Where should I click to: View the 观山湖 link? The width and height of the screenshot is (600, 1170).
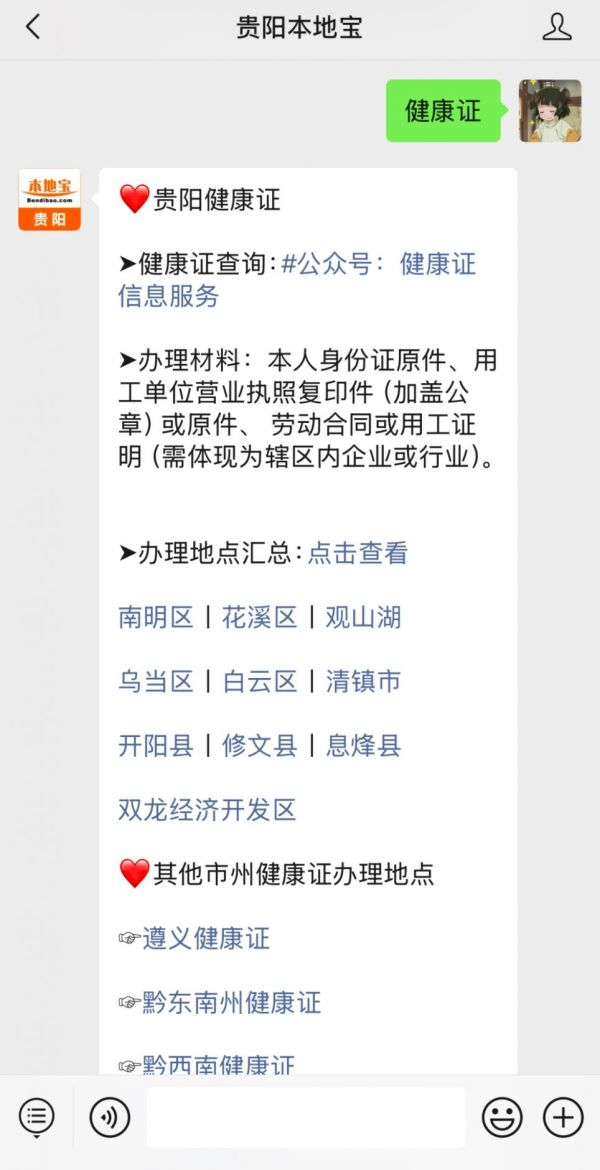[x=363, y=617]
